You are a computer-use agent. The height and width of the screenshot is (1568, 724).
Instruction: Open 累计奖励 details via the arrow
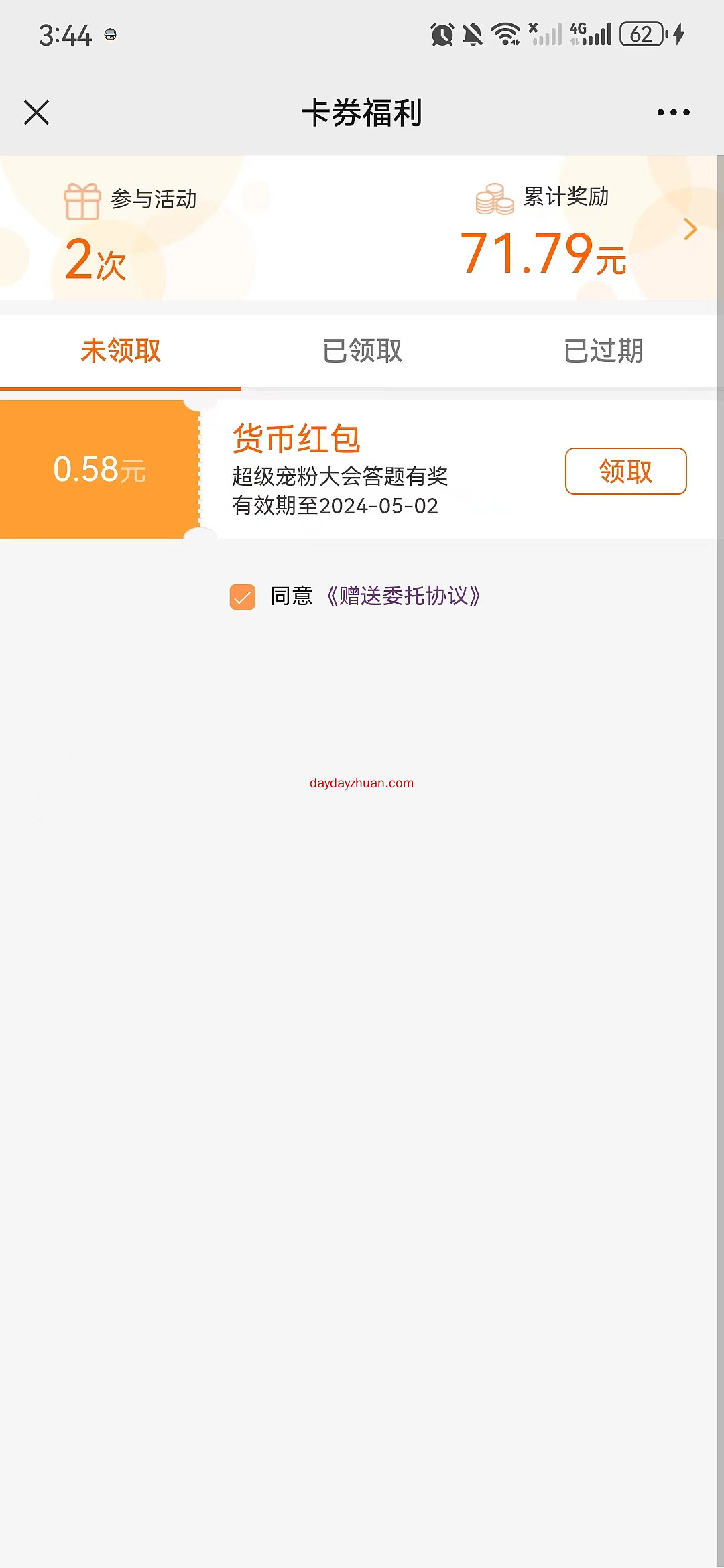690,229
